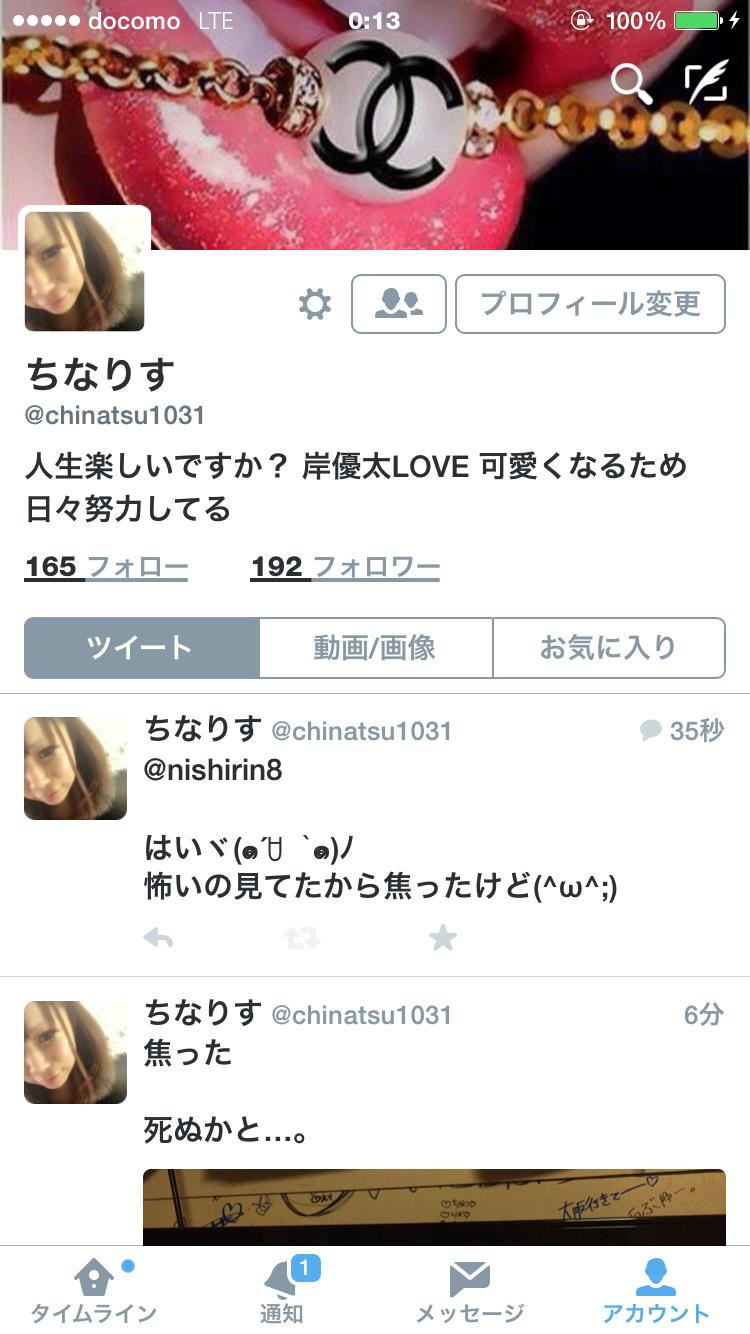Retweet the @nishirin8 reply tweet
The width and height of the screenshot is (750, 1334).
[300, 938]
